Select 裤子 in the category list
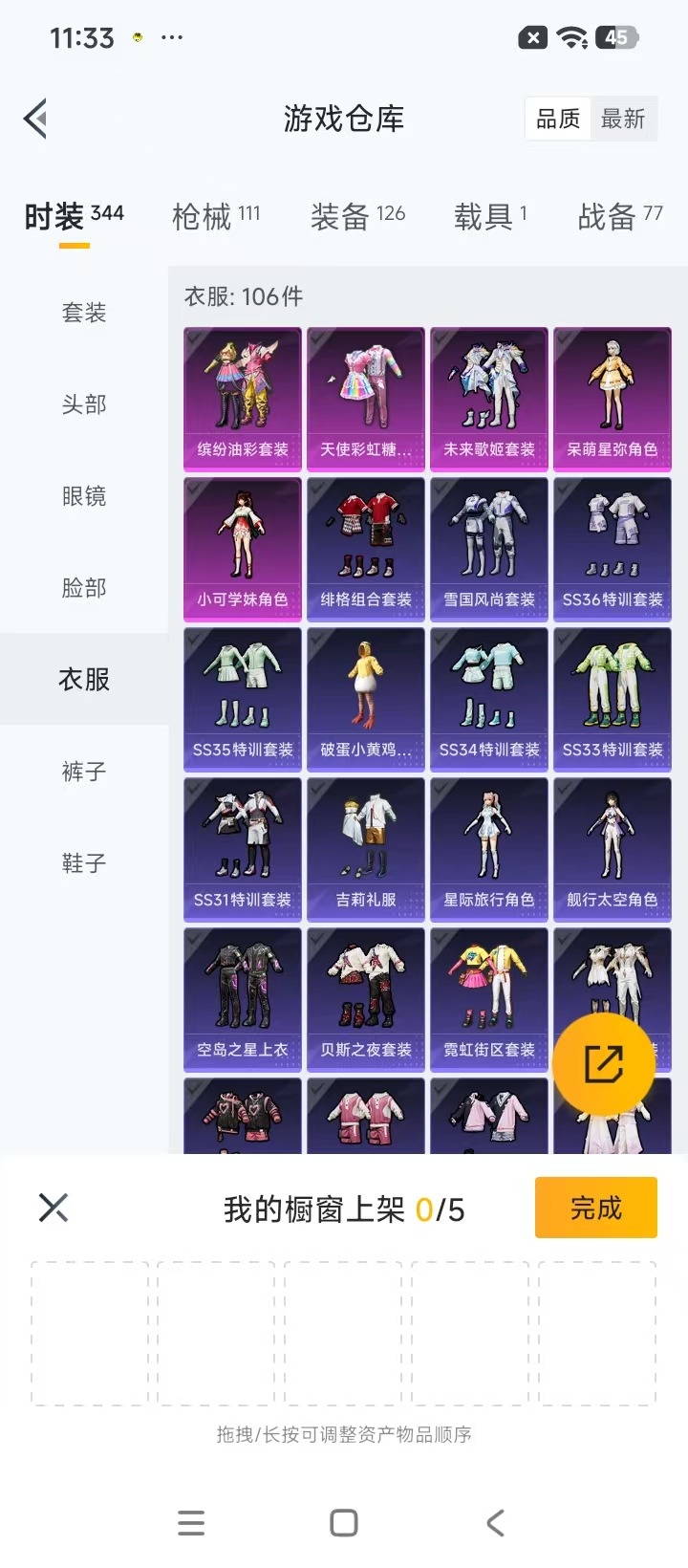688x1568 pixels. (x=84, y=772)
